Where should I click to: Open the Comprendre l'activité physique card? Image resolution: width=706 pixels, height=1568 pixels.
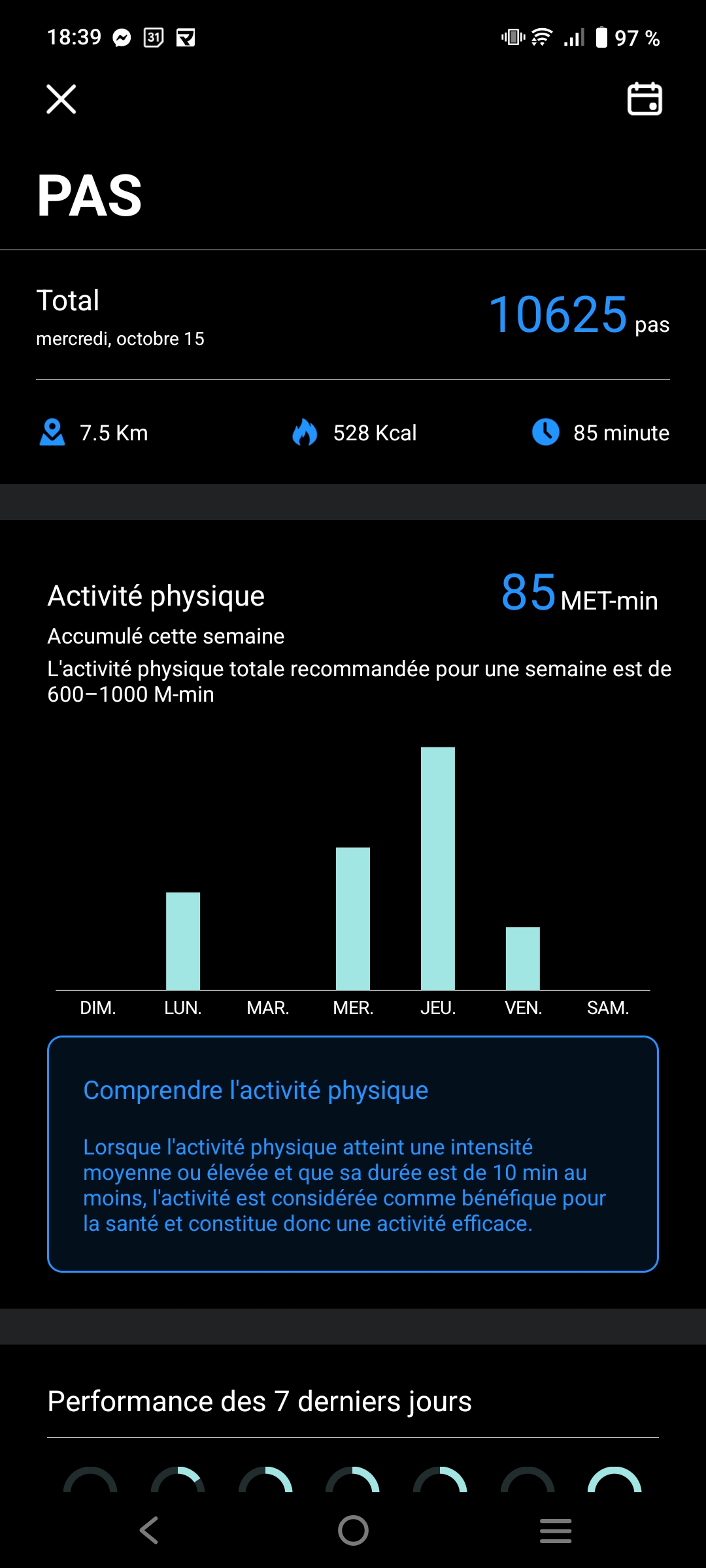click(353, 1154)
